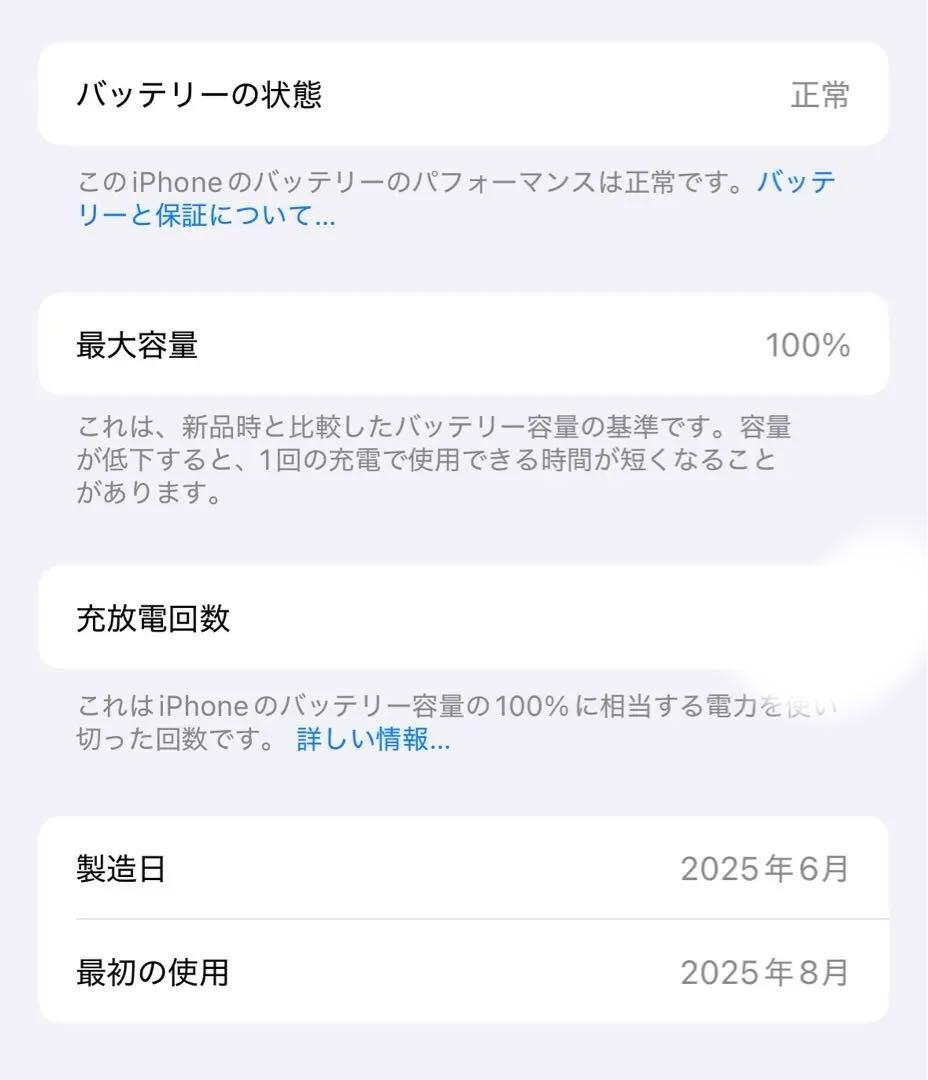The height and width of the screenshot is (1080, 928).
Task: Select the 最大容量 row
Action: click(x=464, y=344)
